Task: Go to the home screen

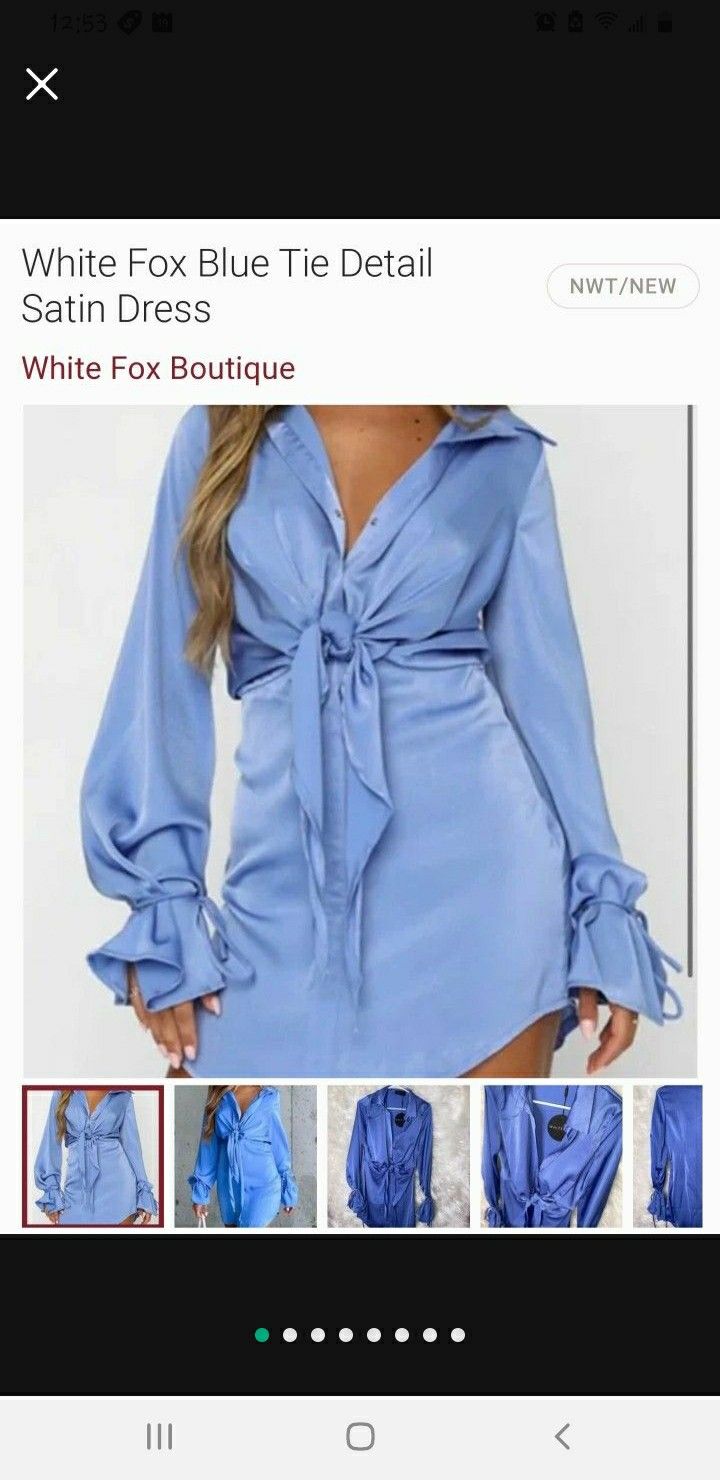Action: point(360,1437)
